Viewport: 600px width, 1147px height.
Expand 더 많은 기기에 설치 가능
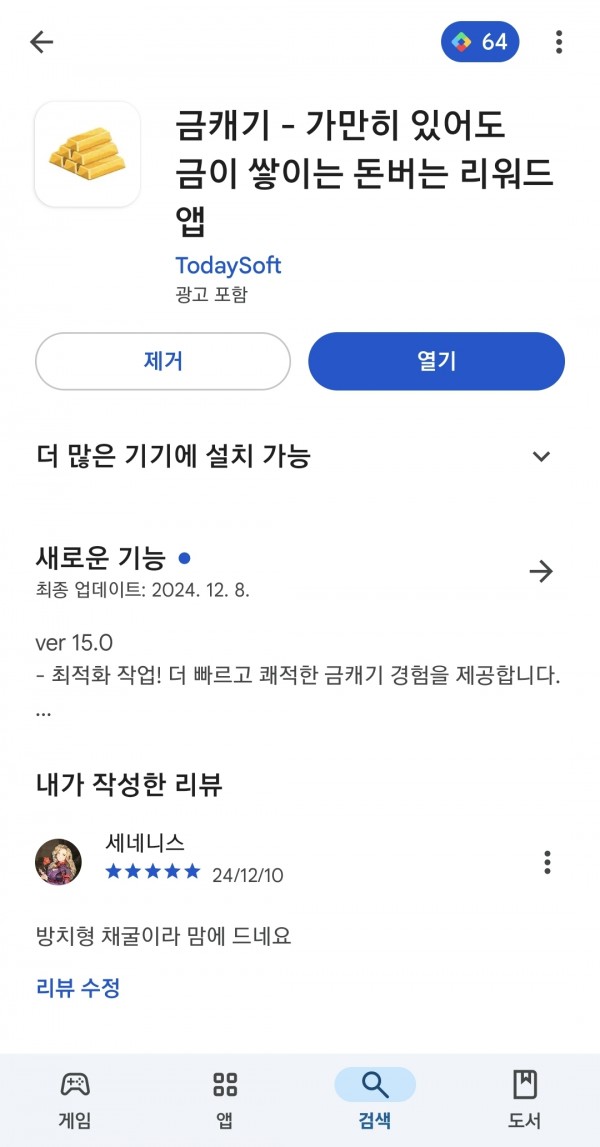click(300, 456)
